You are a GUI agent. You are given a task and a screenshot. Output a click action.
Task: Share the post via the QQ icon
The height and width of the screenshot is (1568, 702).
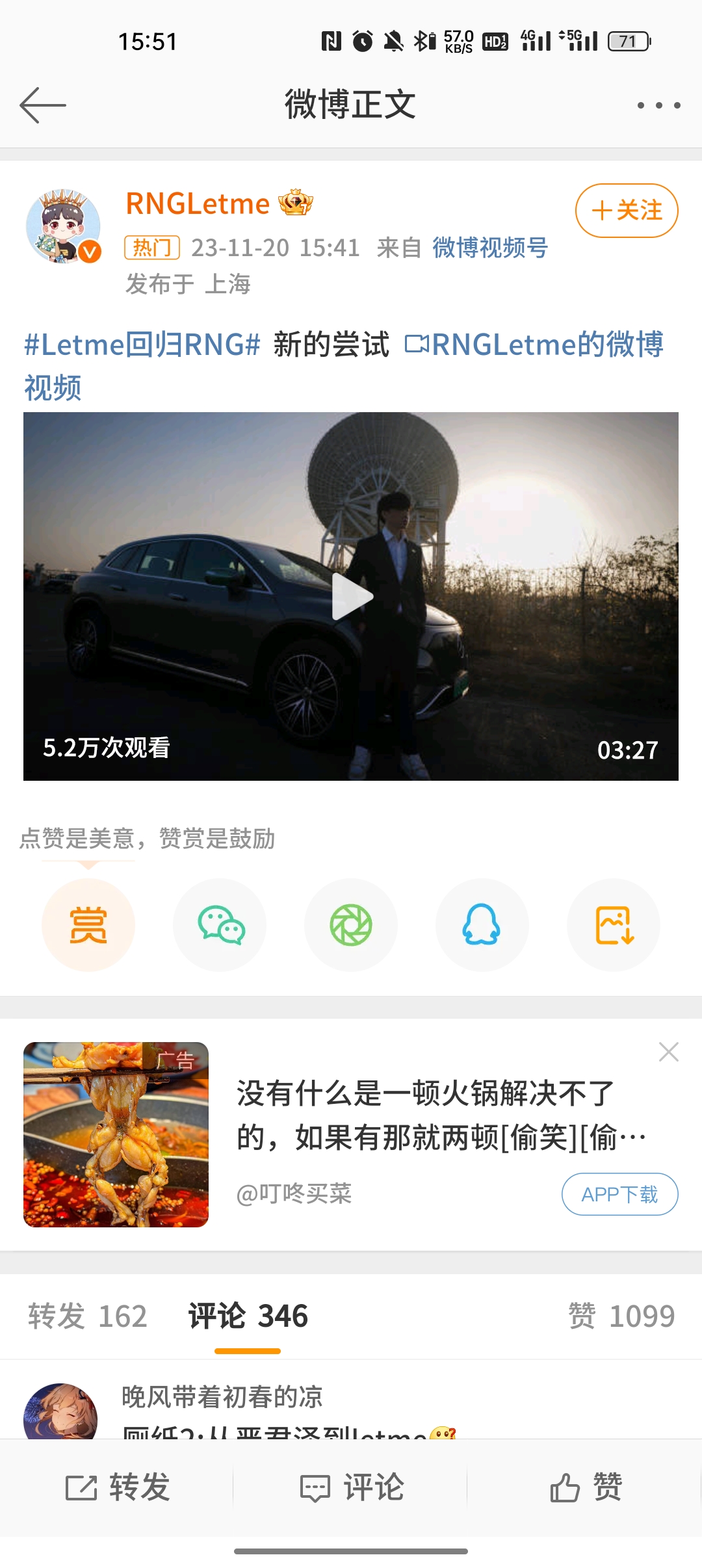[482, 926]
